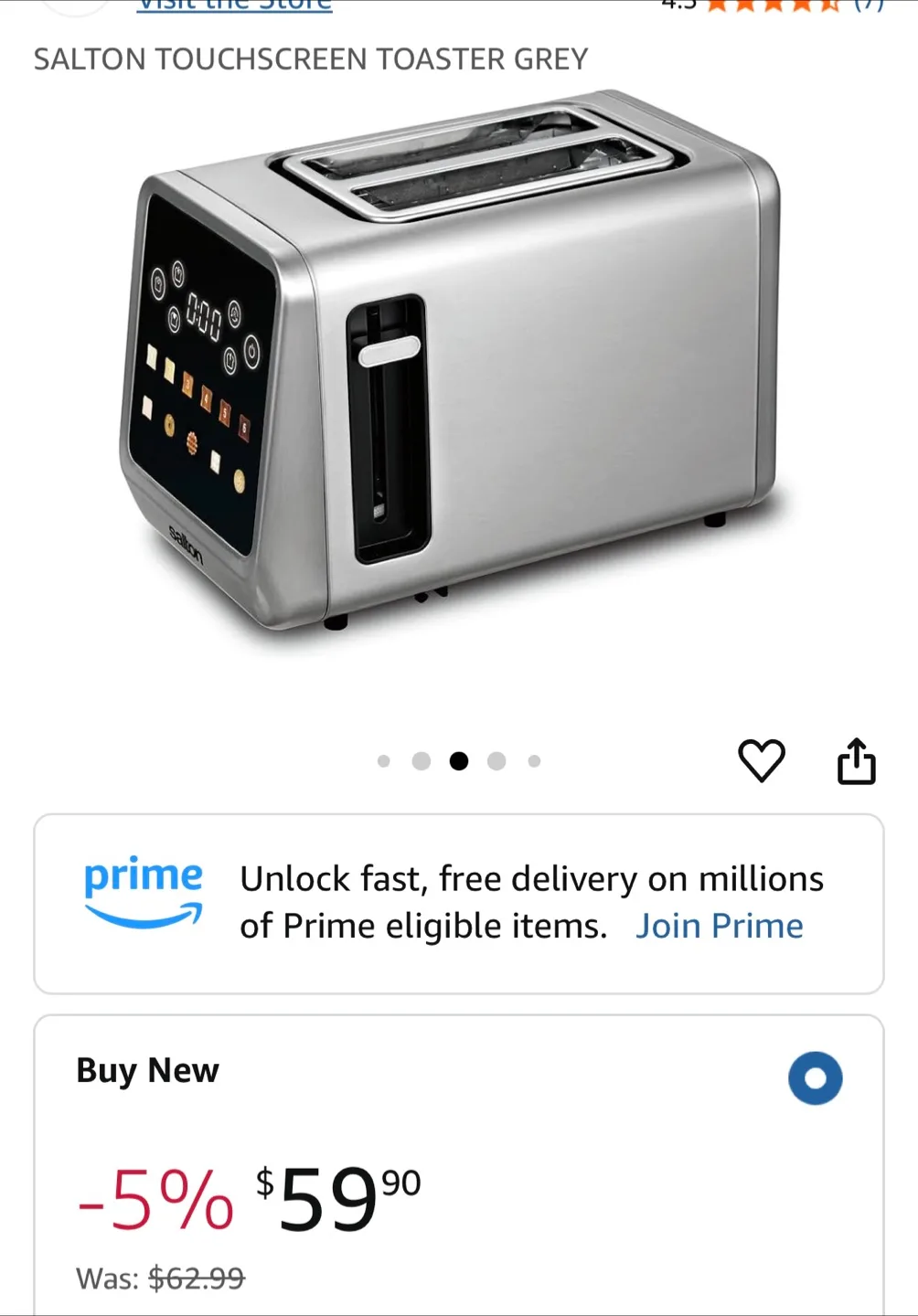Jump to the fourth carousel dot
This screenshot has width=918, height=1316.
496,760
